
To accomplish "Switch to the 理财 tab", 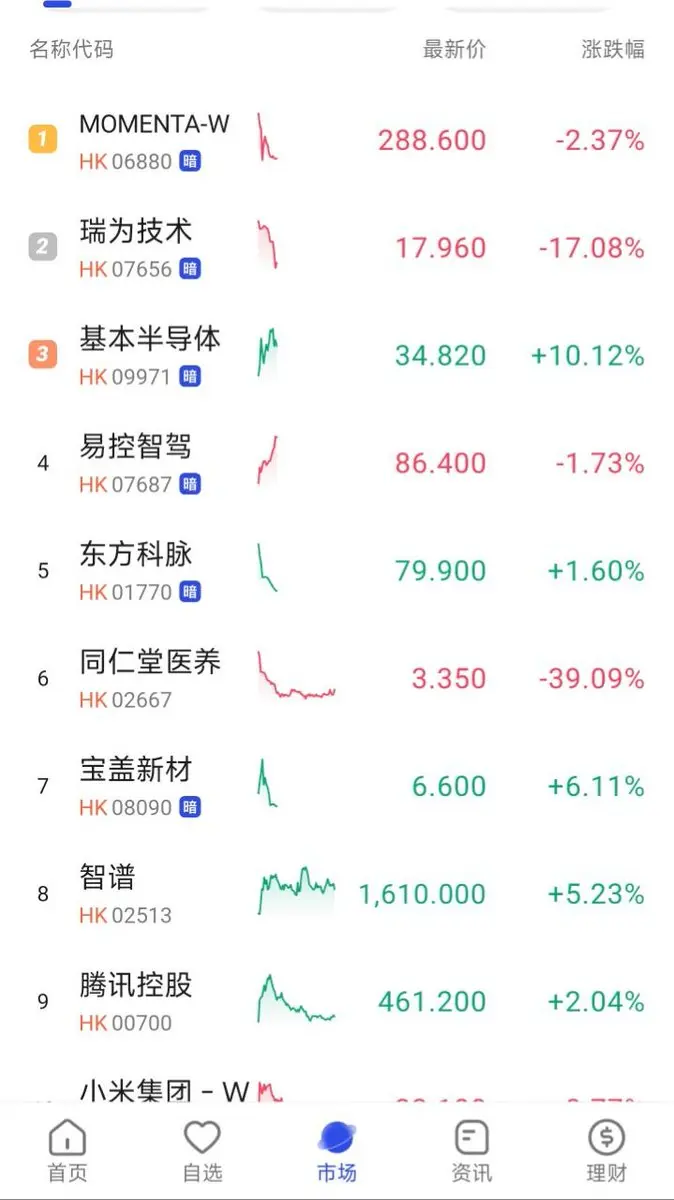I will pos(606,1151).
